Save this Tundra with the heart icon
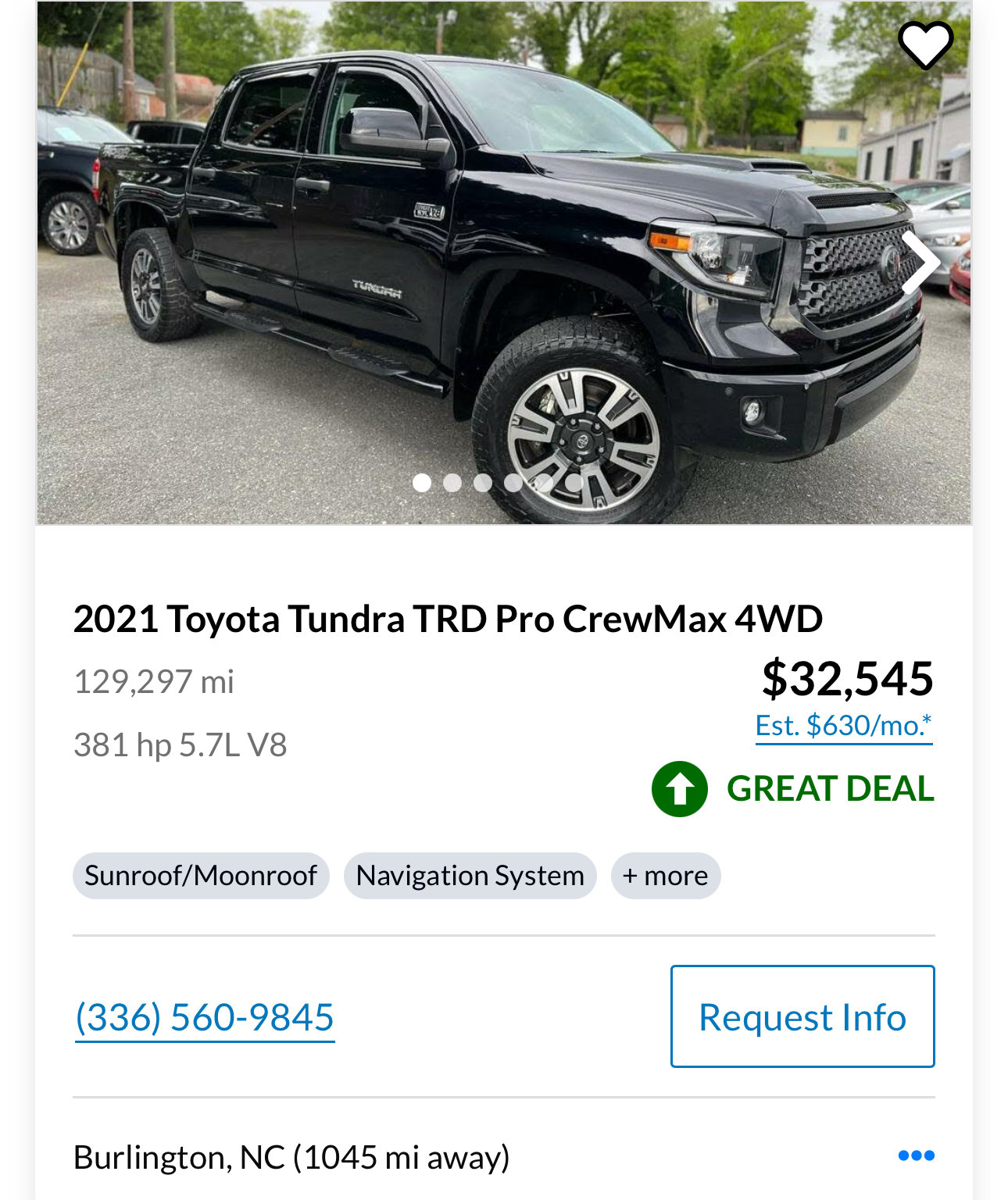 point(925,45)
